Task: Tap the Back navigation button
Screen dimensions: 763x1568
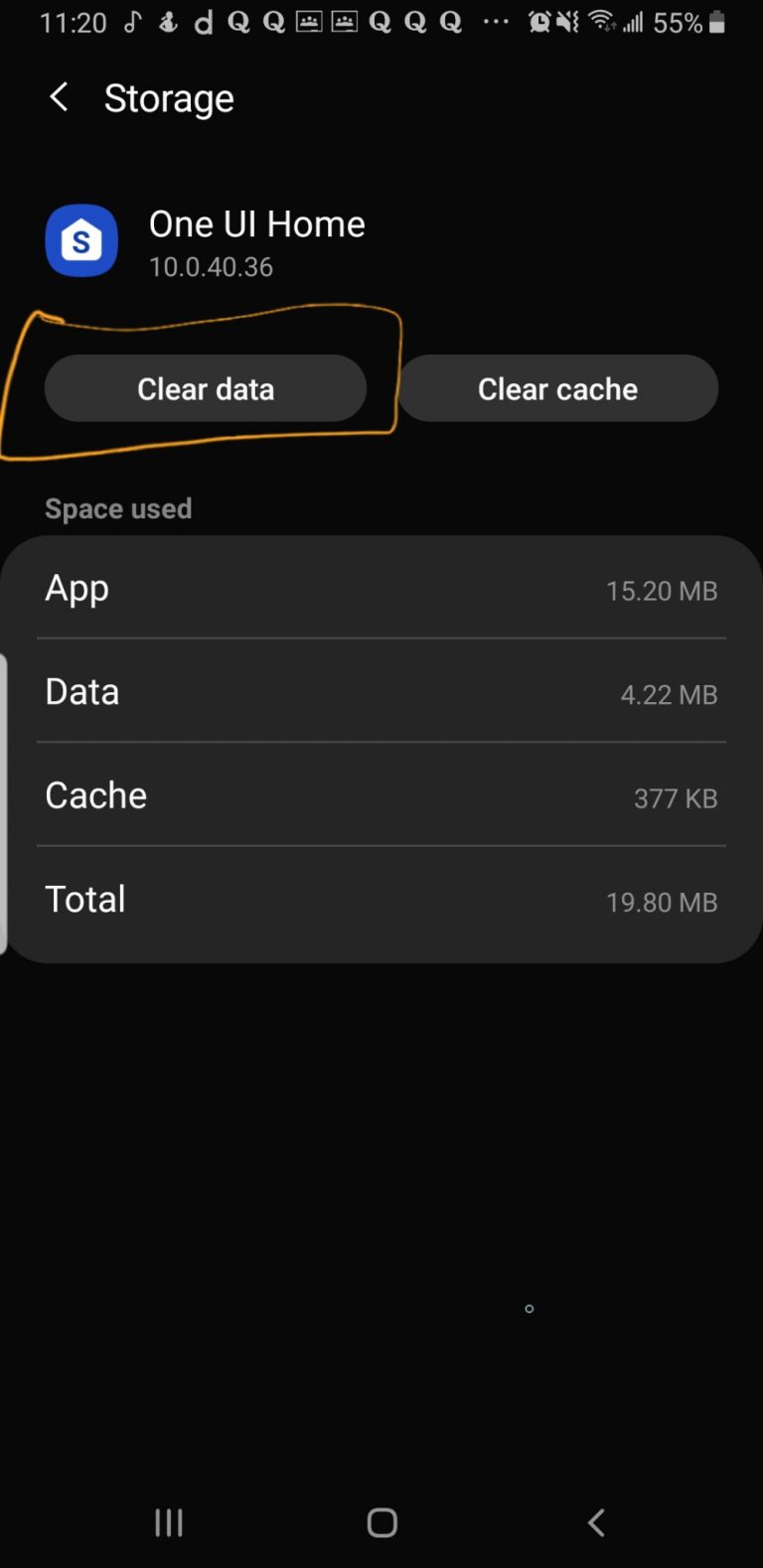Action: pyautogui.click(x=595, y=1521)
